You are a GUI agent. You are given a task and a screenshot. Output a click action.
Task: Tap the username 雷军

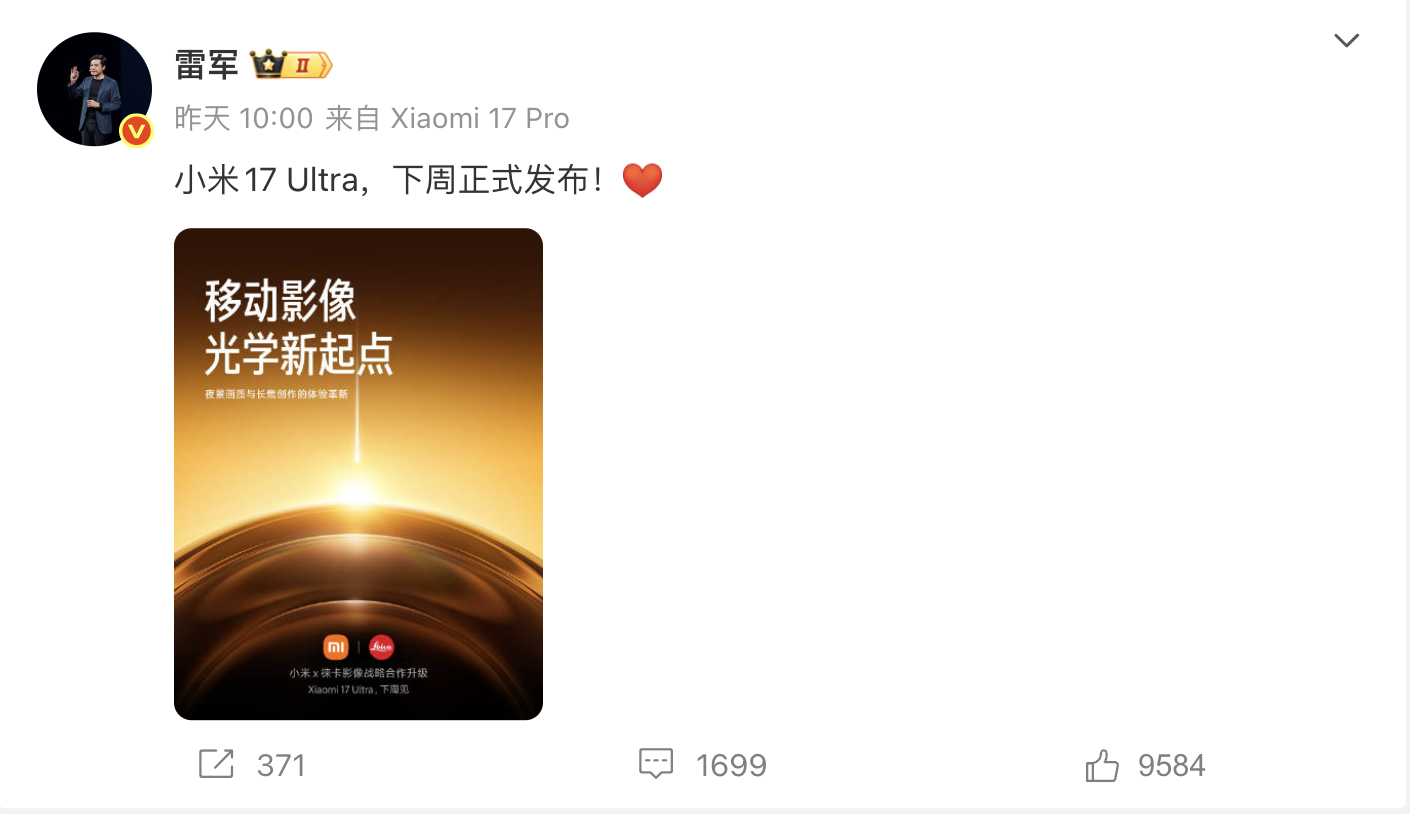pyautogui.click(x=206, y=65)
